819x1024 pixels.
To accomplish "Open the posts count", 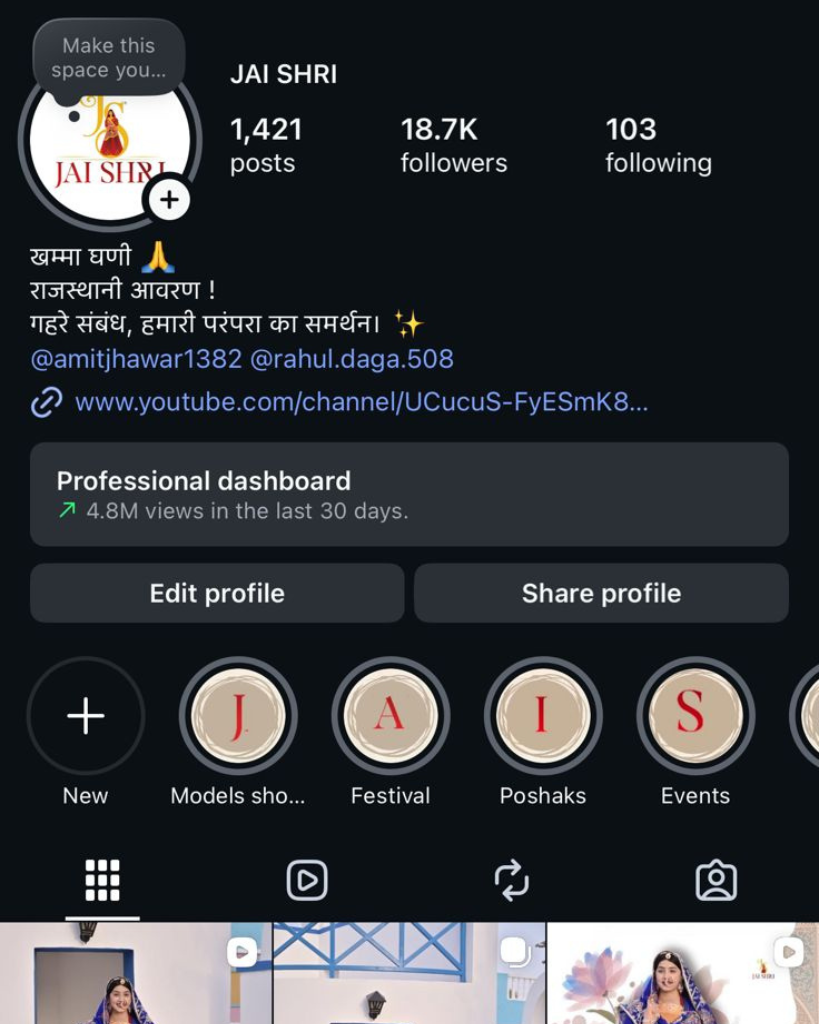I will pyautogui.click(x=265, y=145).
